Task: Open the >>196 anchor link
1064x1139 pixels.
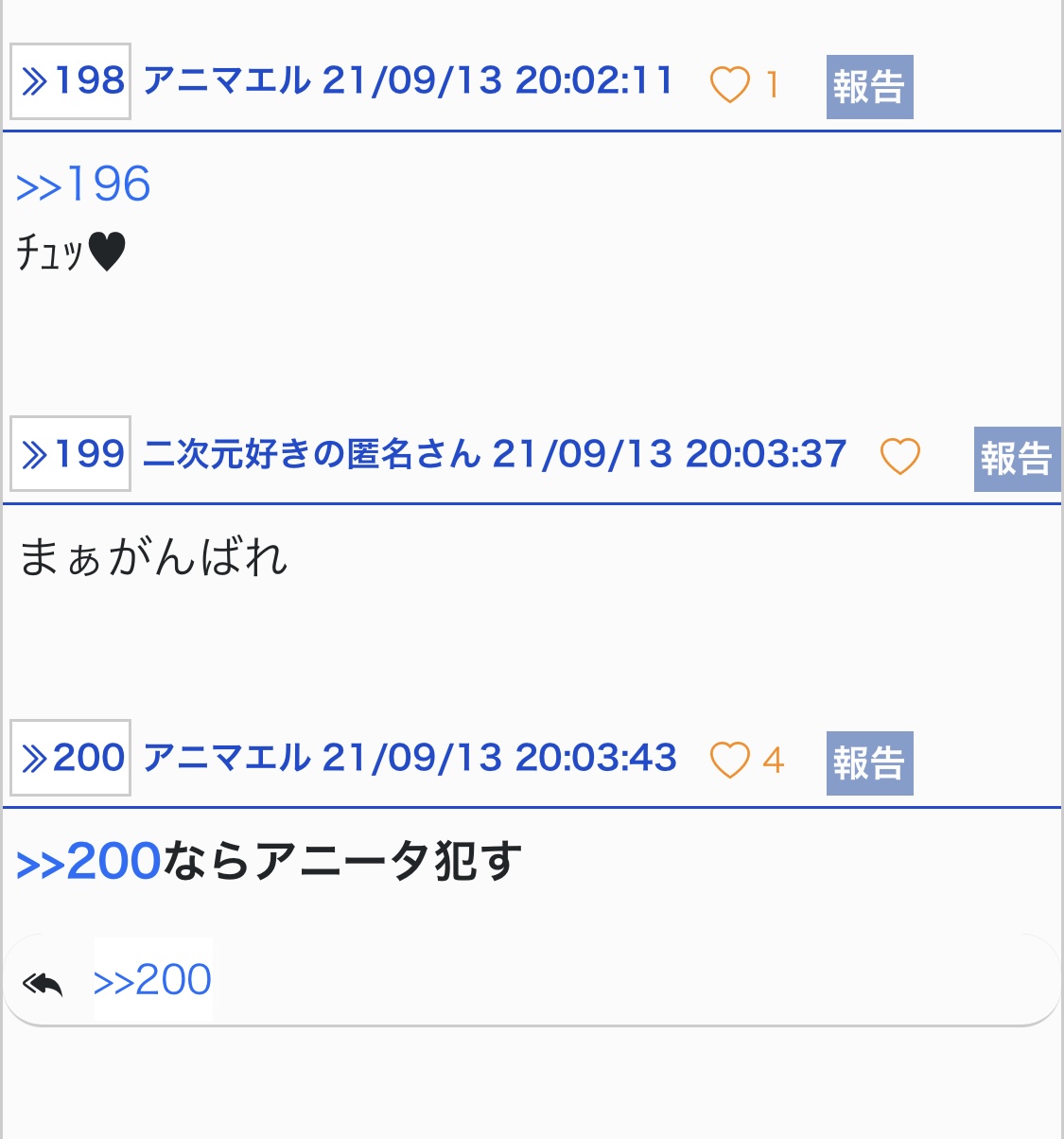Action: point(83,184)
